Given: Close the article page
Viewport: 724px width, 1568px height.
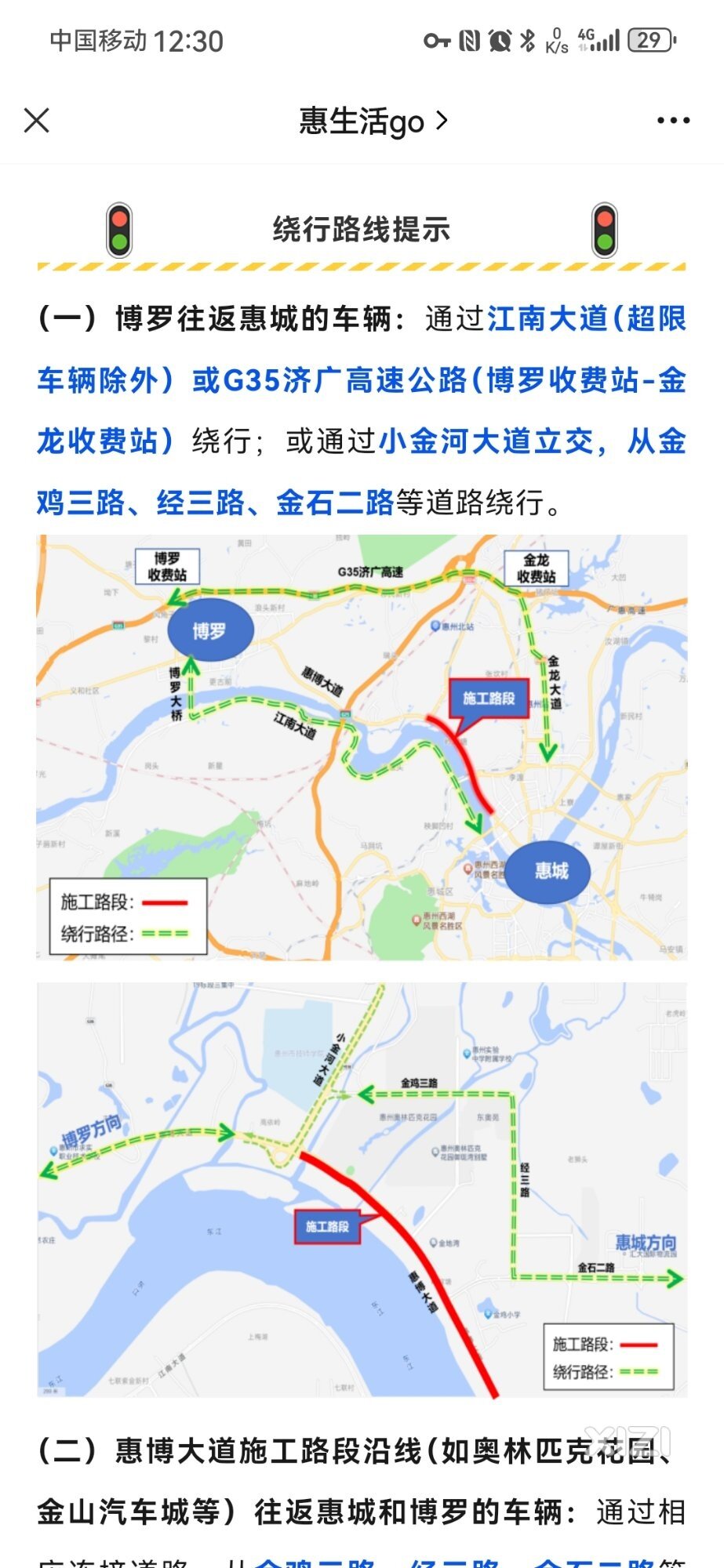Looking at the screenshot, I should [37, 121].
